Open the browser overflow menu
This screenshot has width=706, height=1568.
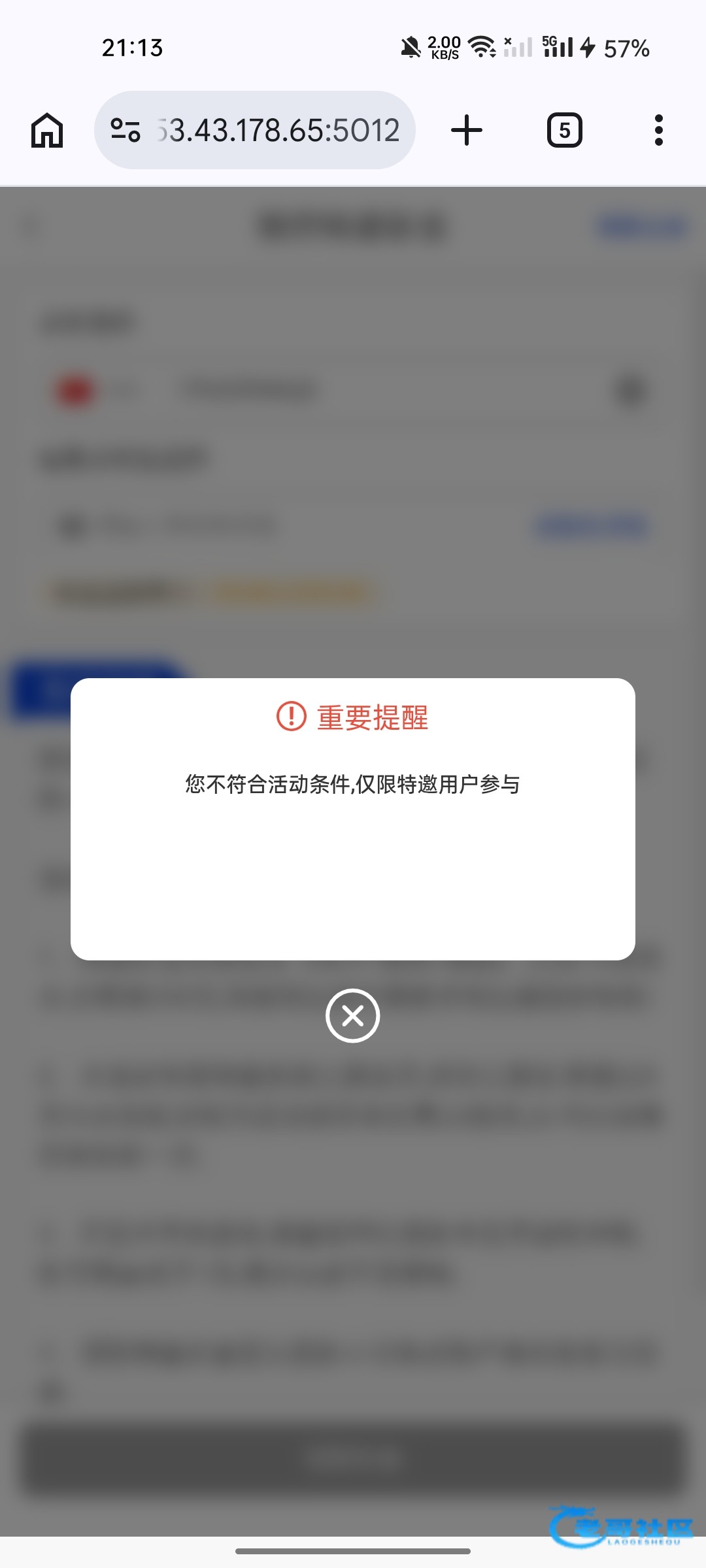click(x=659, y=130)
